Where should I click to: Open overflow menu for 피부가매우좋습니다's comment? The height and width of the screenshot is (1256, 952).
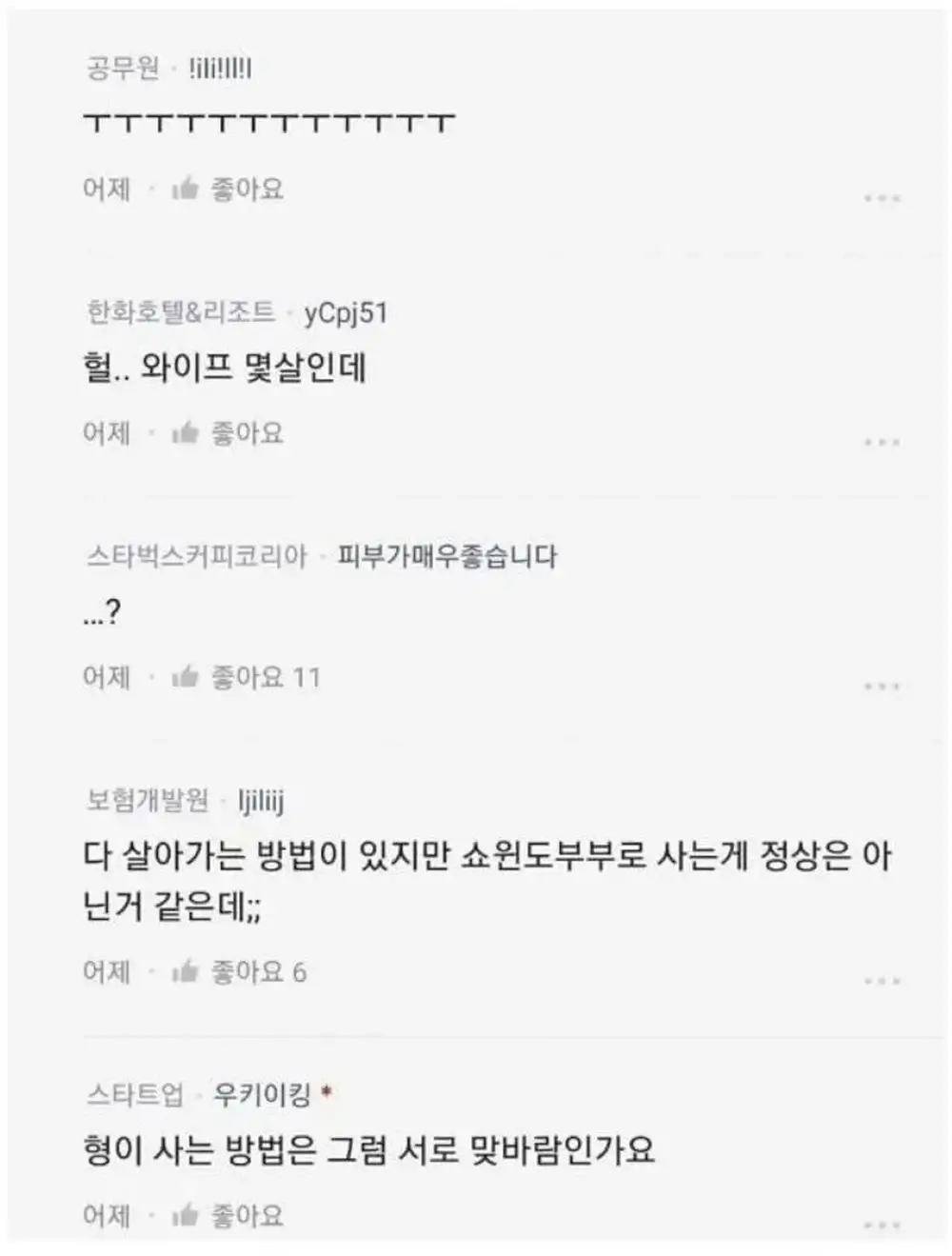[x=882, y=686]
